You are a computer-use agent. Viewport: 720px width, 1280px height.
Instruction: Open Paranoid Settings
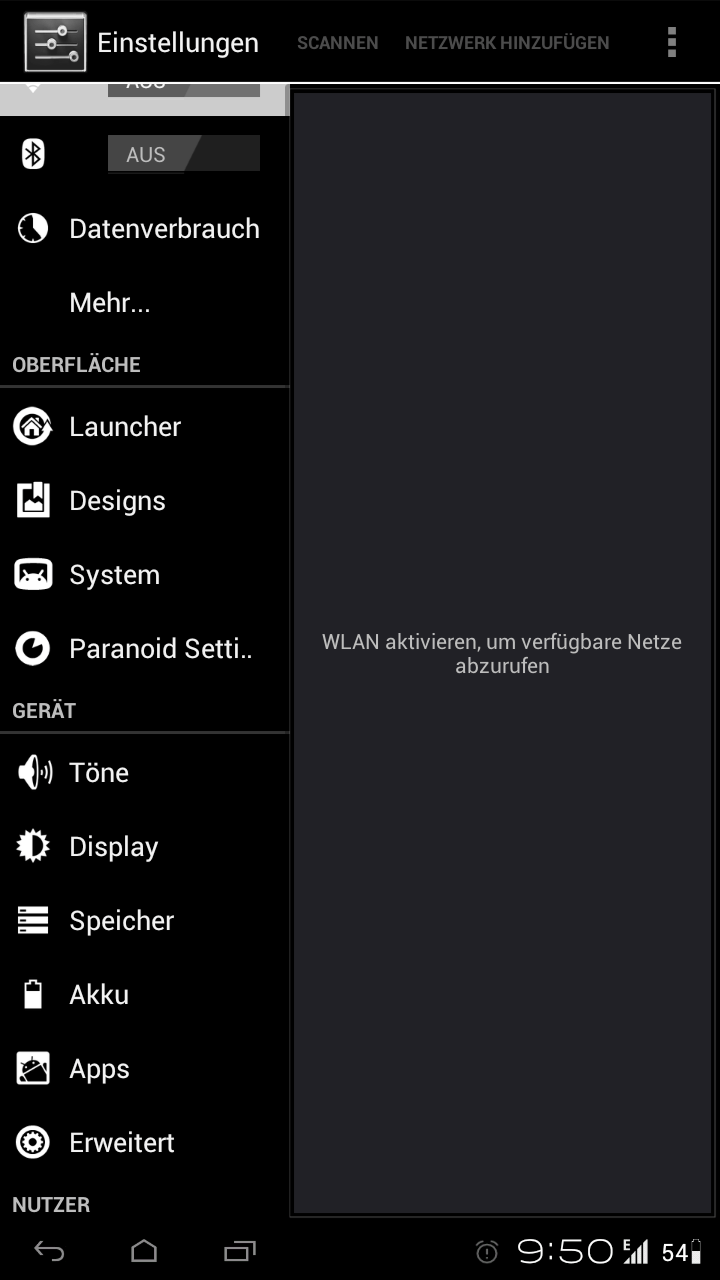145,648
